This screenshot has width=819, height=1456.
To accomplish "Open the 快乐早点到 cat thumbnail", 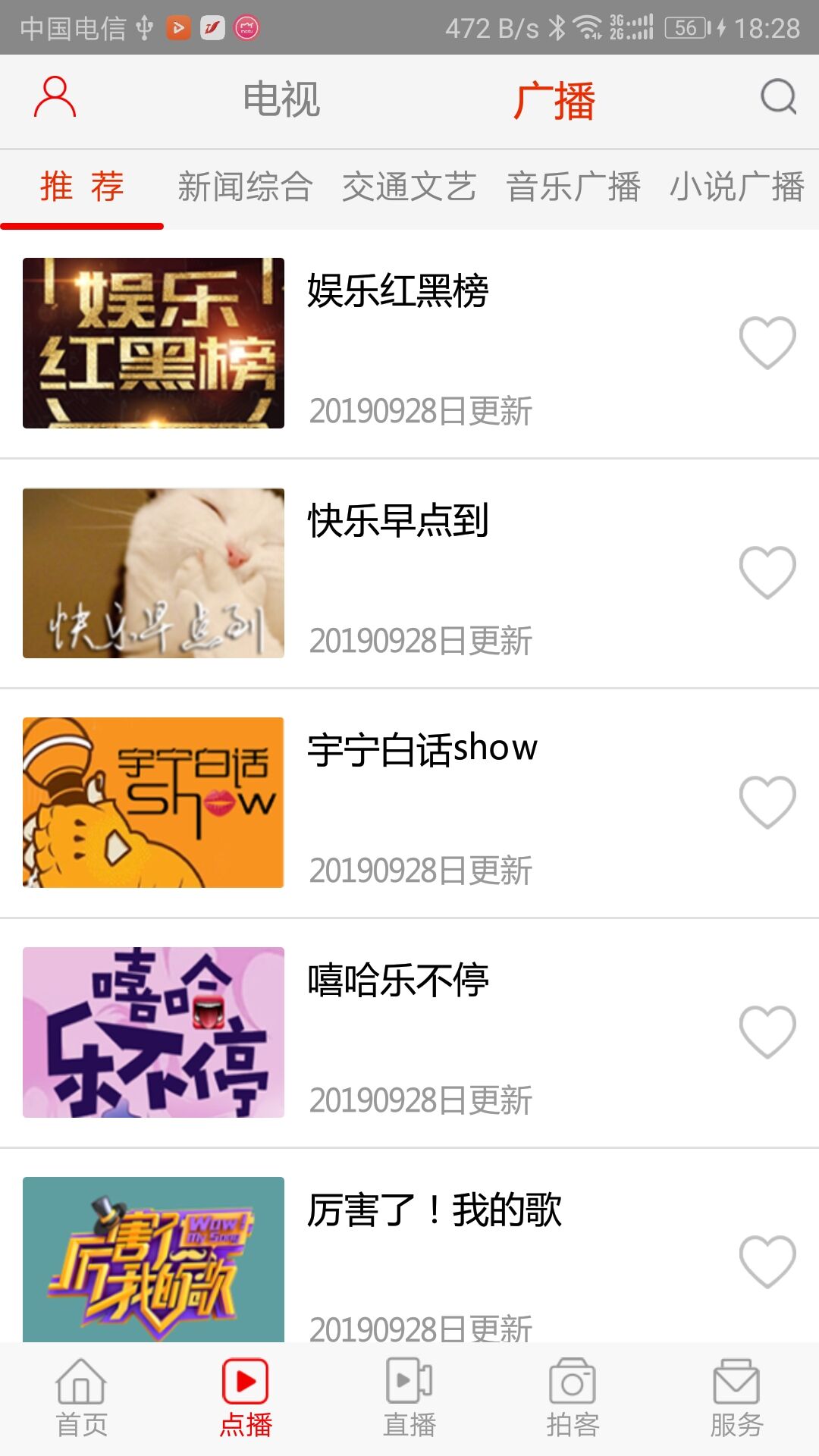I will tap(152, 574).
